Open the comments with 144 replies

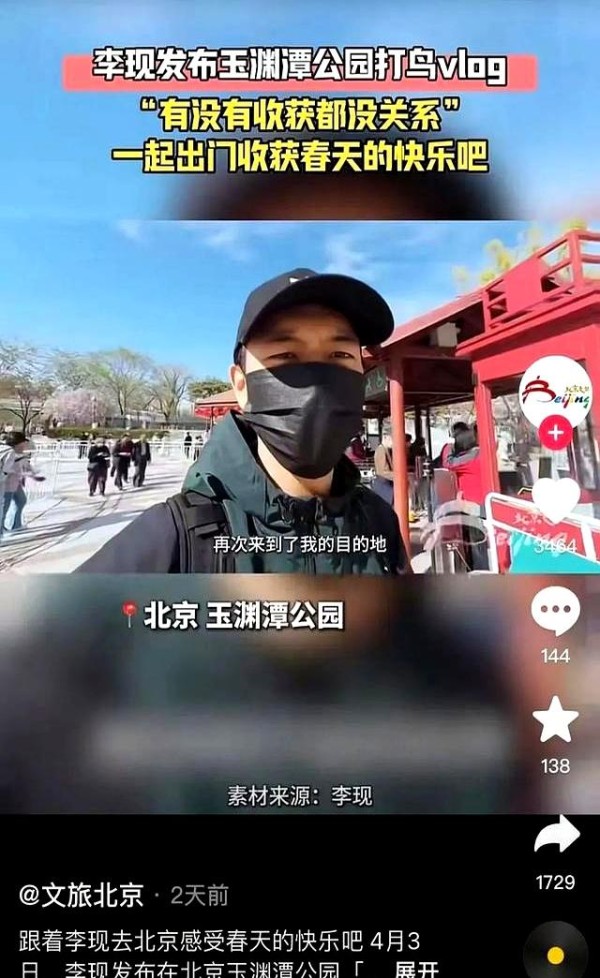(555, 611)
